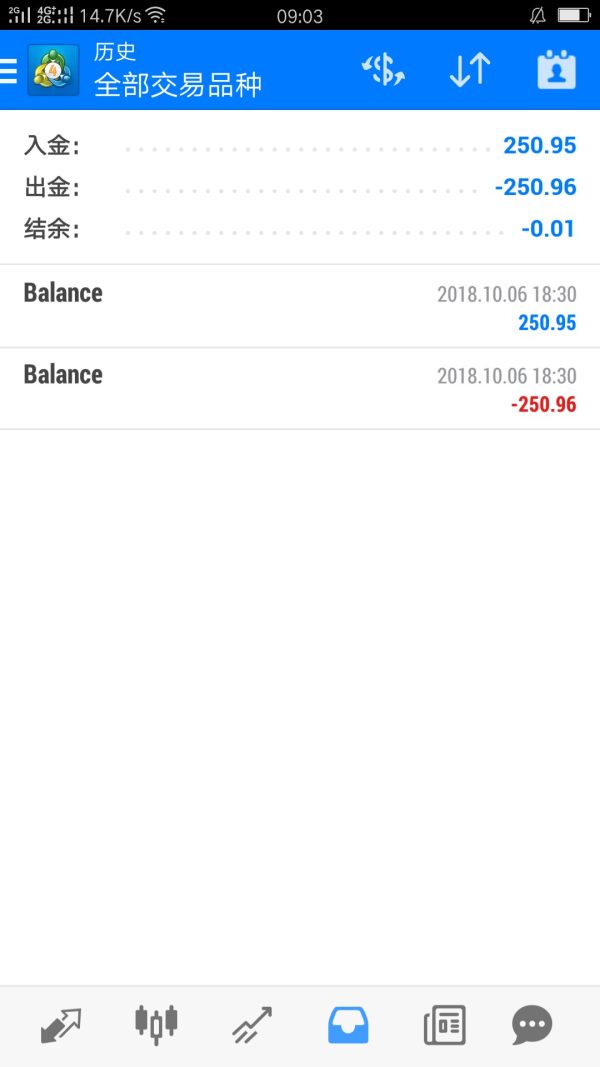Switch to the trade tab
Image resolution: width=600 pixels, height=1067 pixels.
pos(252,1025)
